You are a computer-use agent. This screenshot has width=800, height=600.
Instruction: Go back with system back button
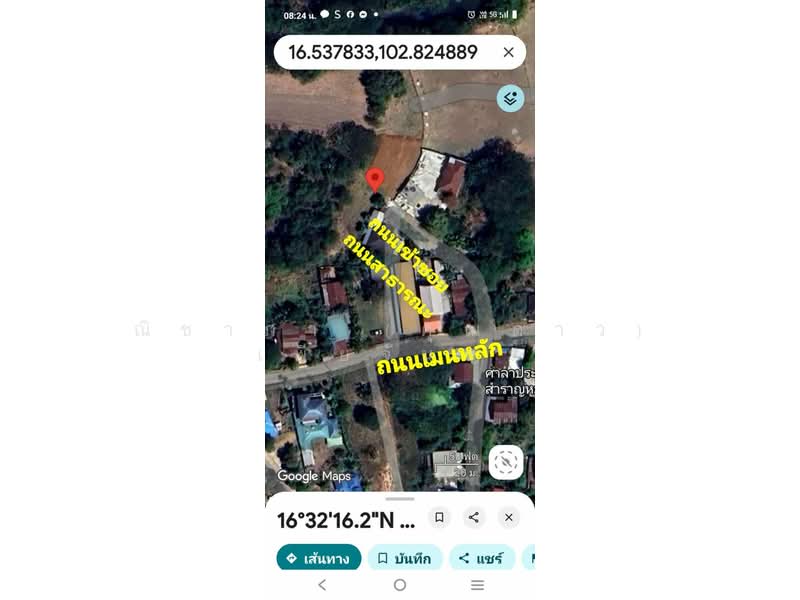pyautogui.click(x=322, y=585)
